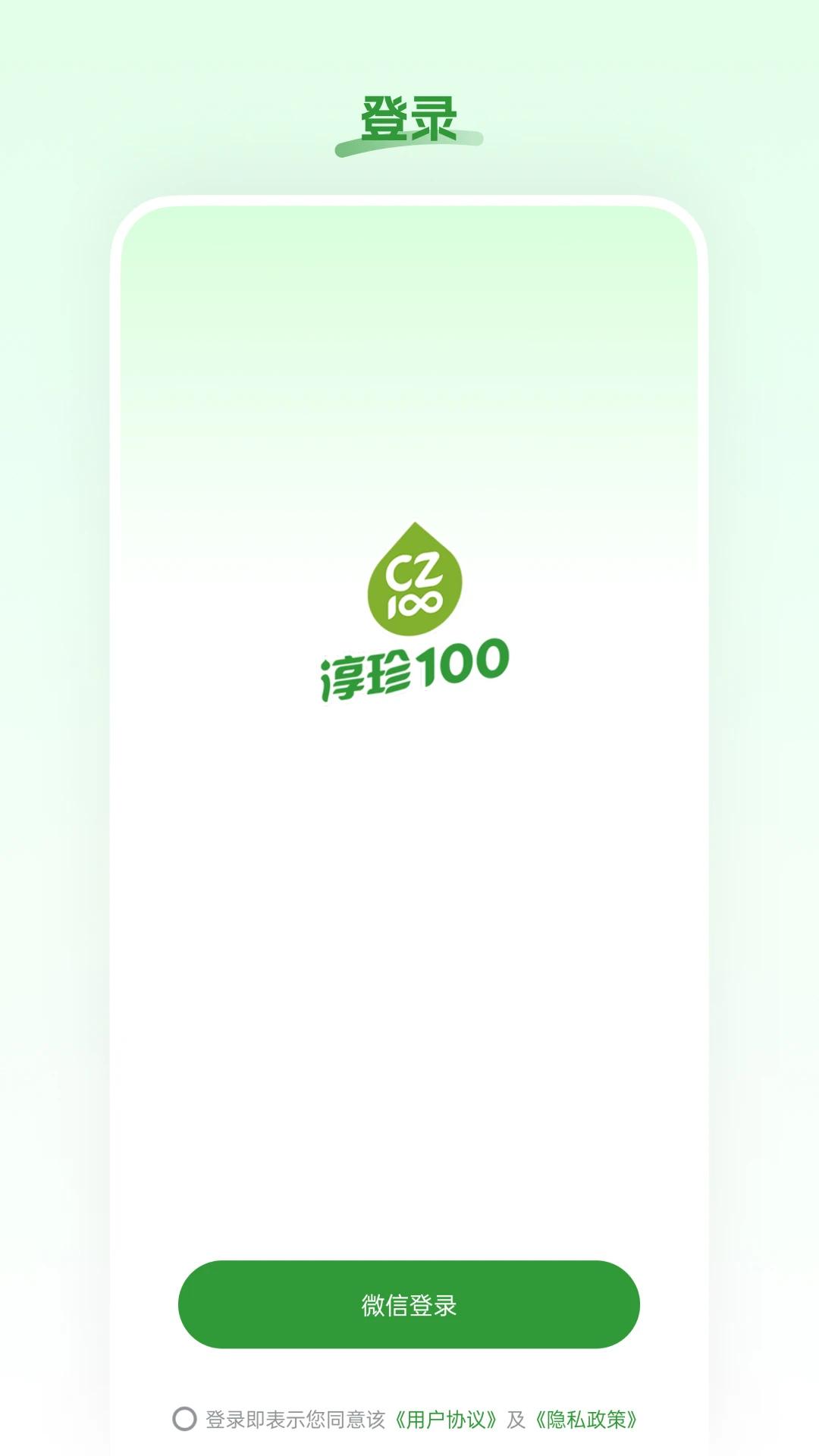Log in with the 微信登录 button

pyautogui.click(x=409, y=1304)
